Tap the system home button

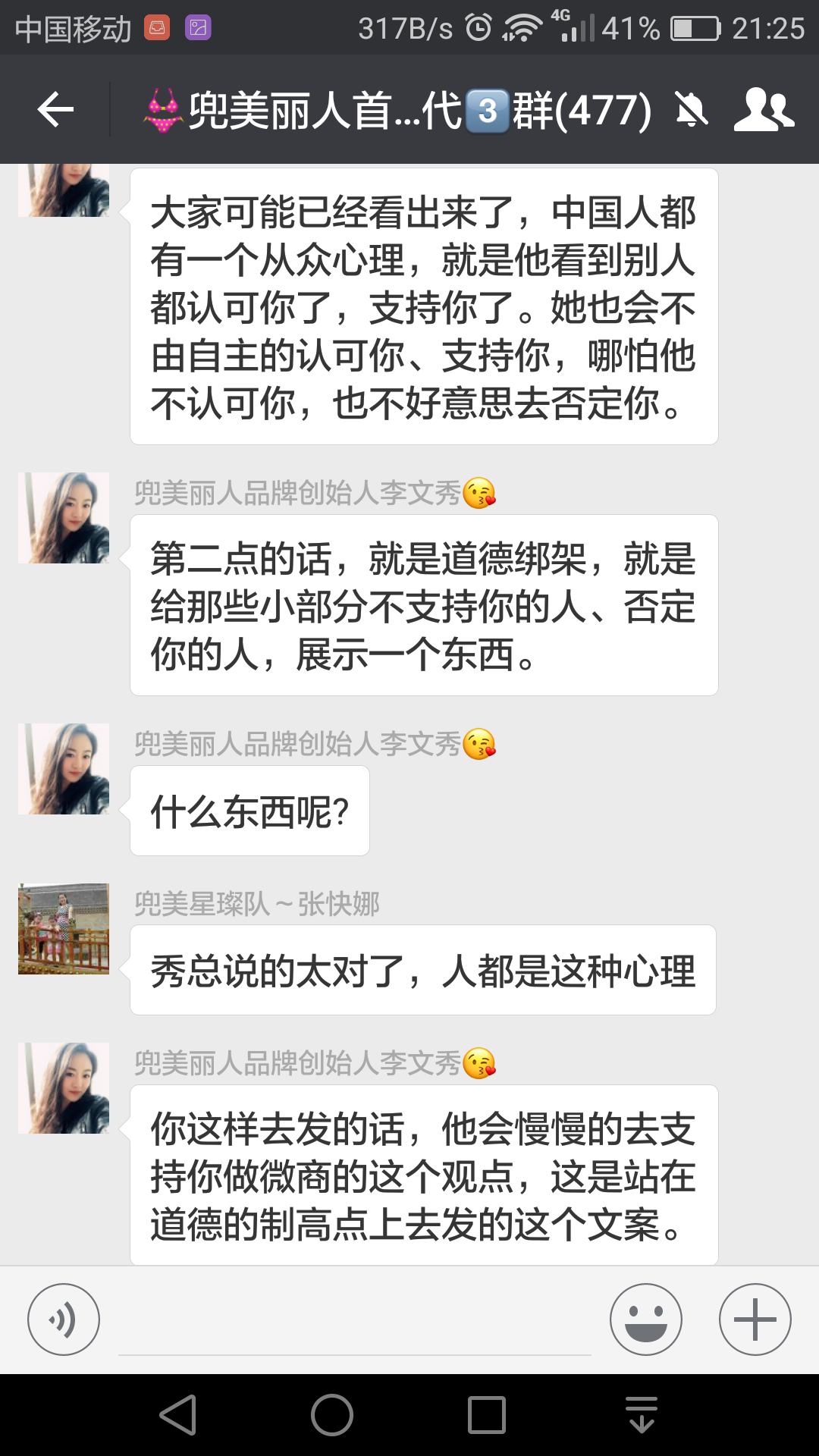(x=332, y=1415)
